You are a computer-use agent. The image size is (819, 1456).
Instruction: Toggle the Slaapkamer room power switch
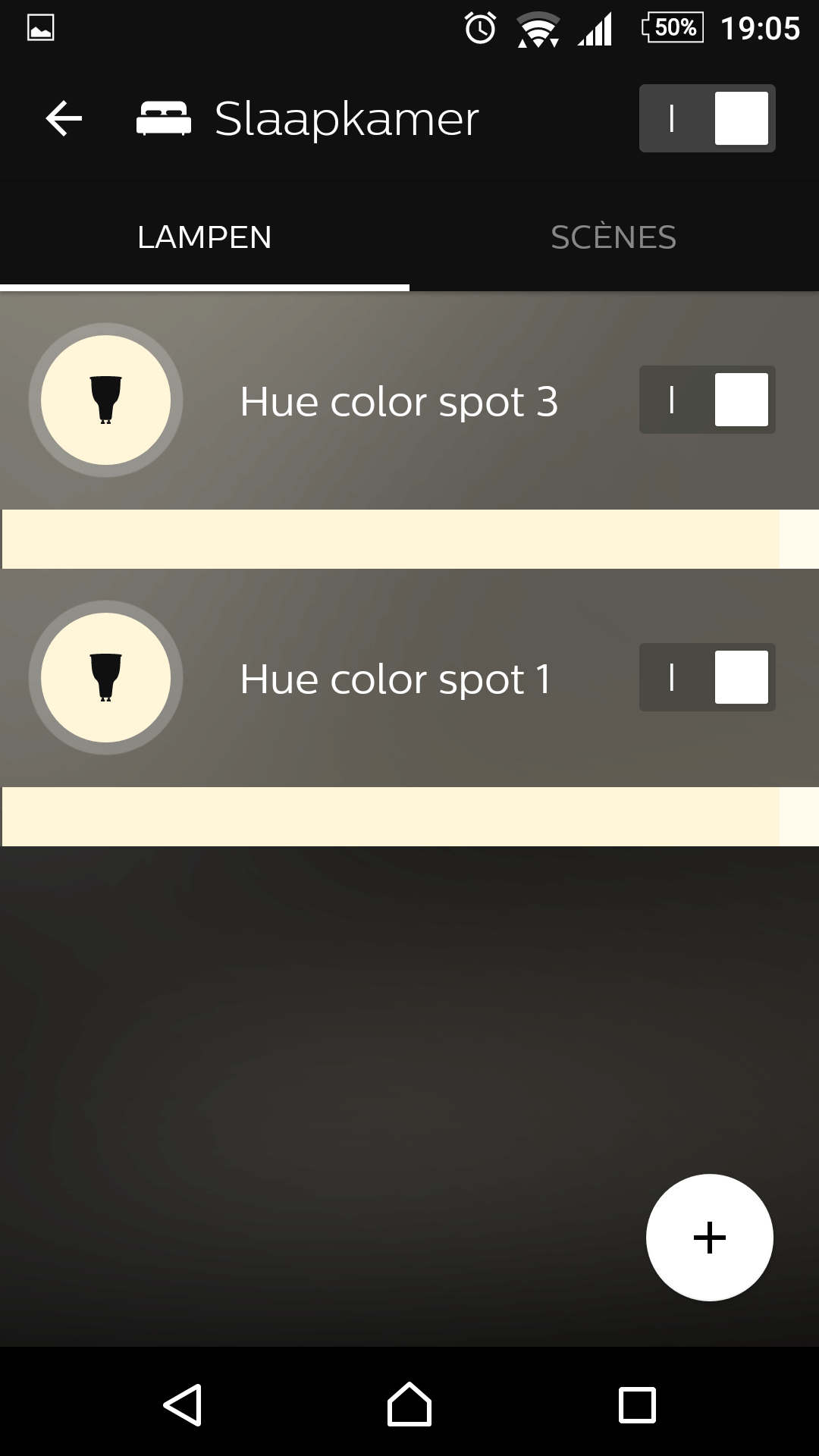(x=707, y=118)
